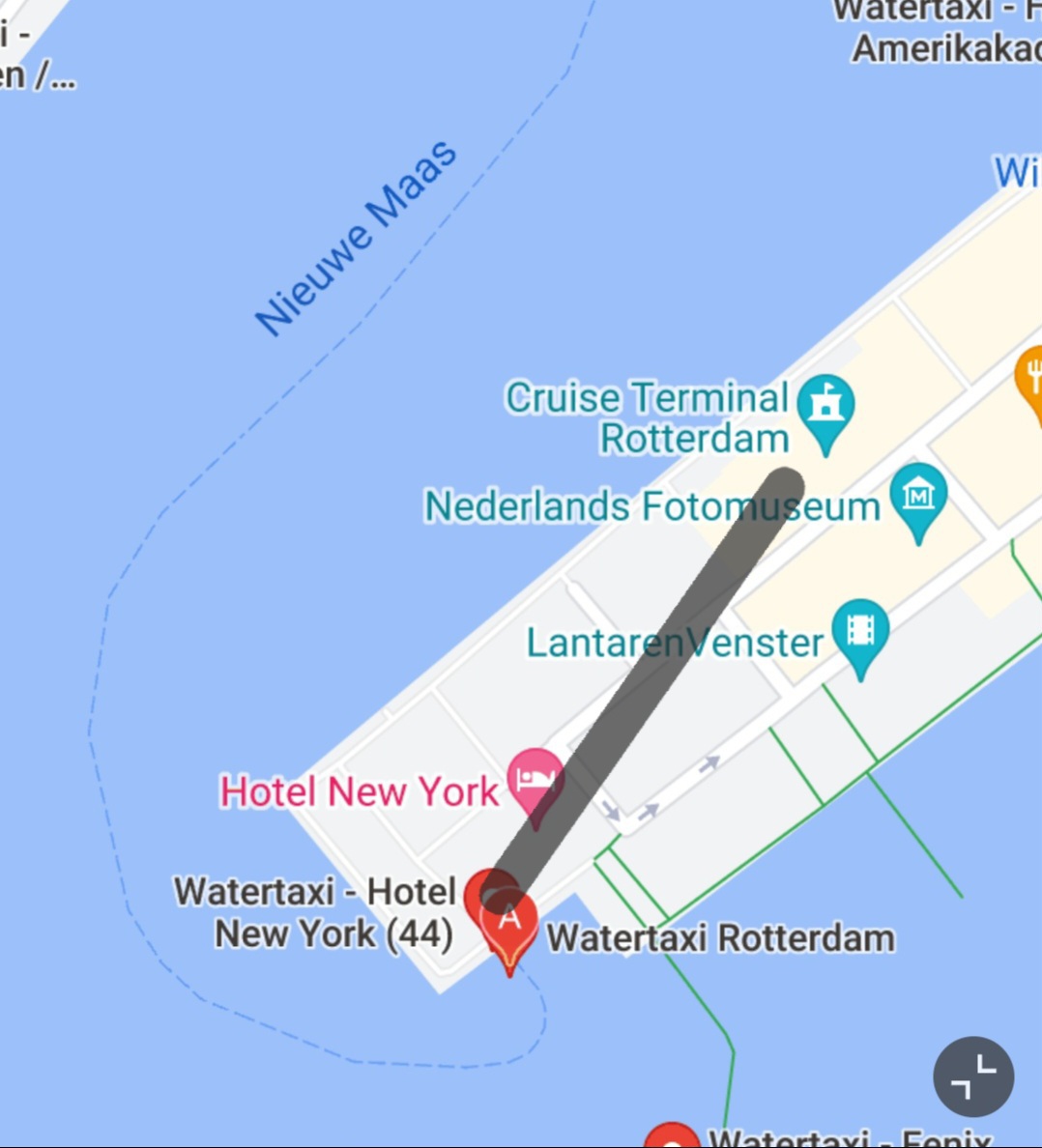1042x1148 pixels.
Task: Tap the LantarenVenster cinema pin
Action: click(x=859, y=632)
